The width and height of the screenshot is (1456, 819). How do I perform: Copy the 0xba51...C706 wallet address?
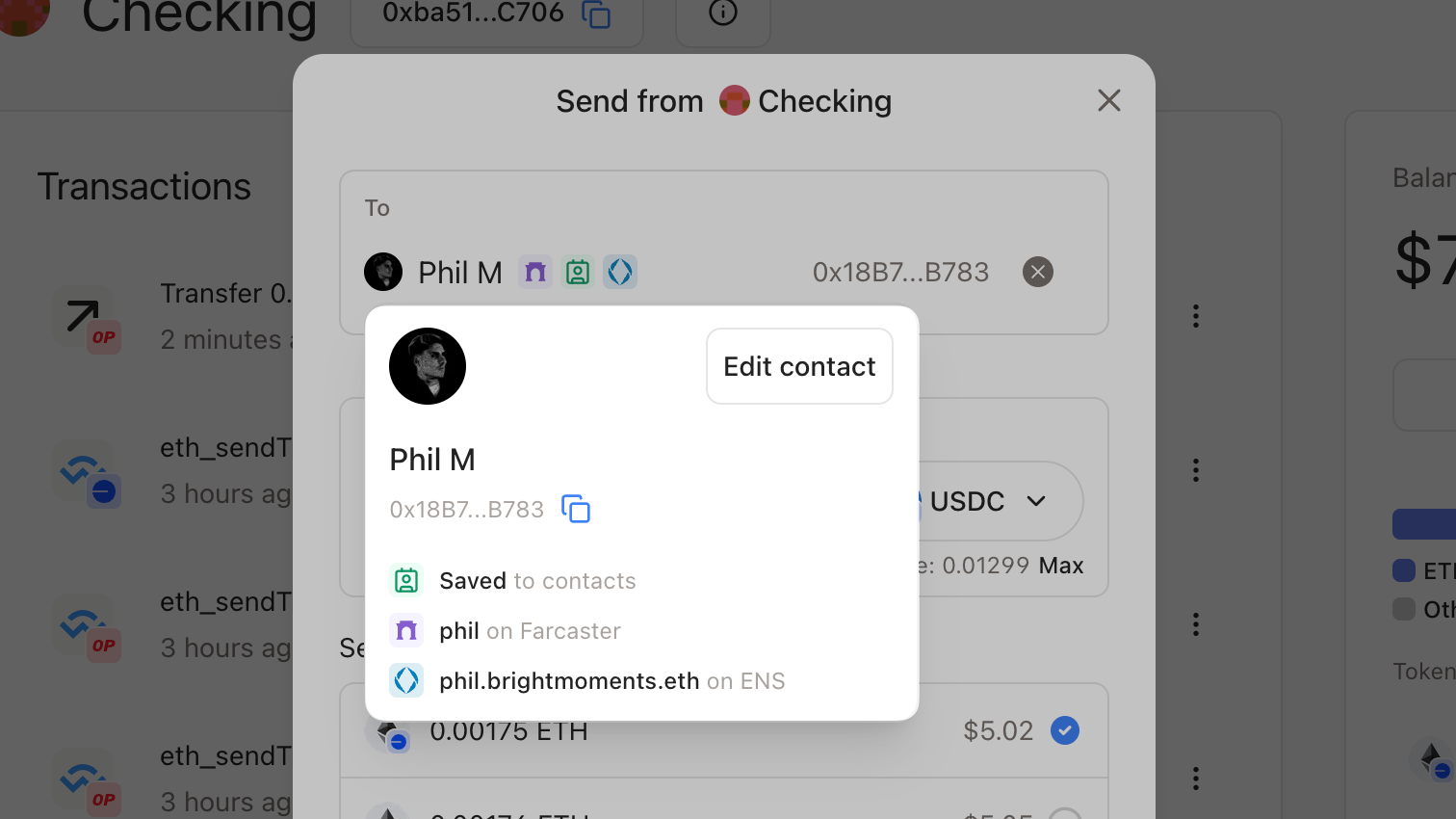596,13
